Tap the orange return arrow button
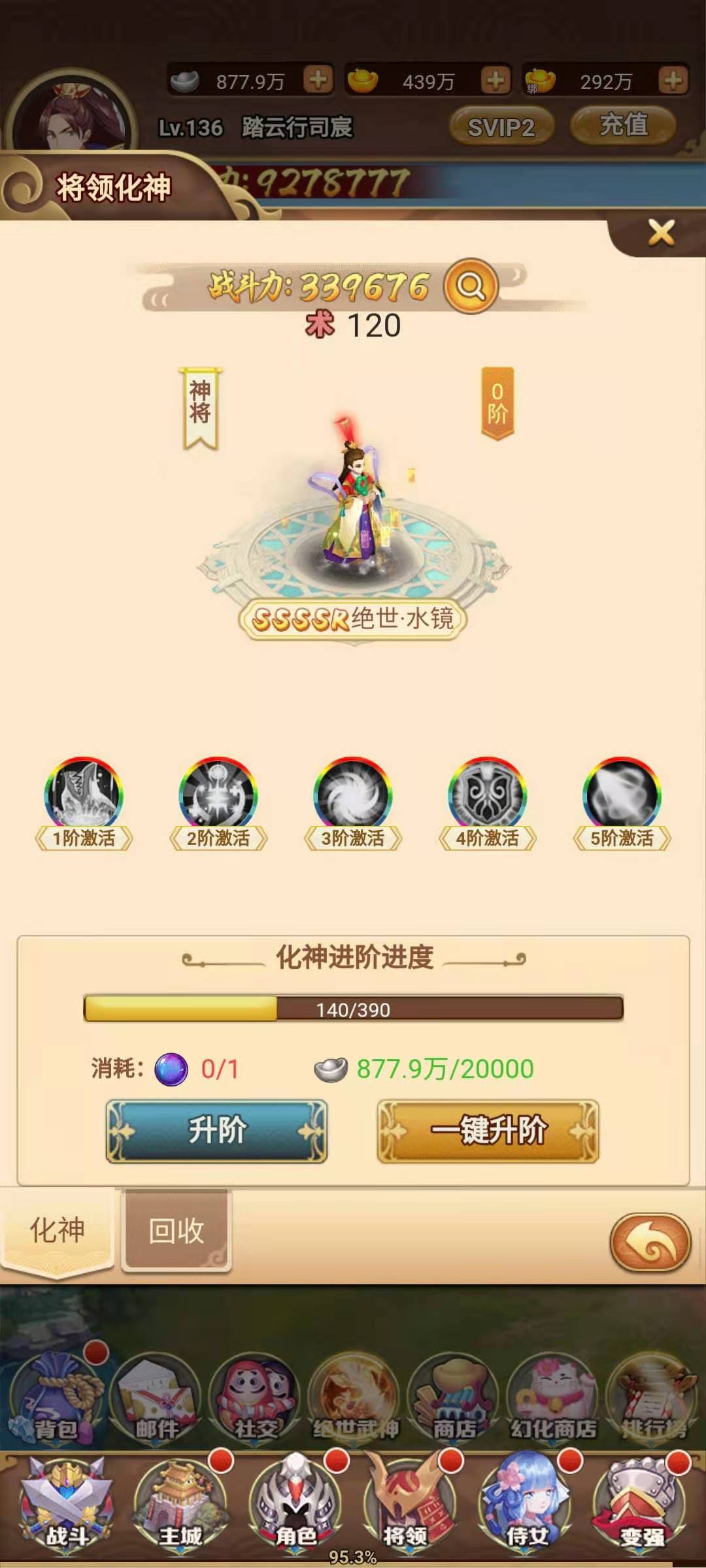706x1568 pixels. pos(650,1242)
